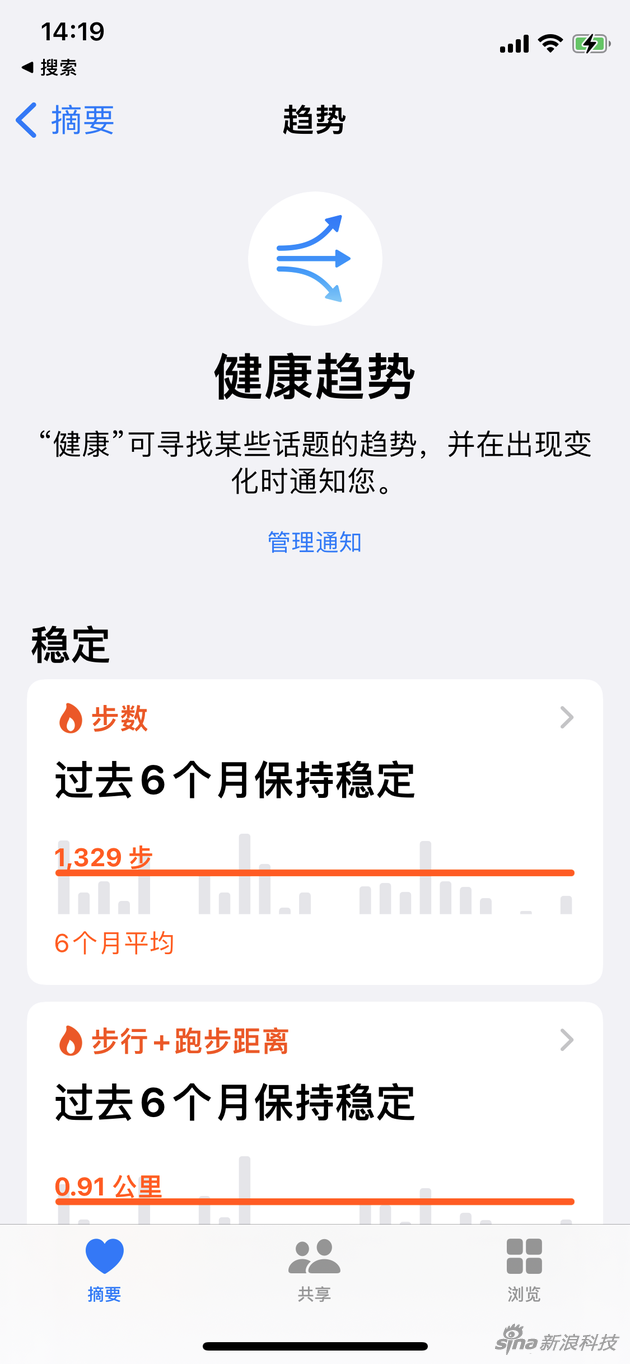Go back to 摘要 summary page
Viewport: 630px width, 1364px height.
(66, 121)
